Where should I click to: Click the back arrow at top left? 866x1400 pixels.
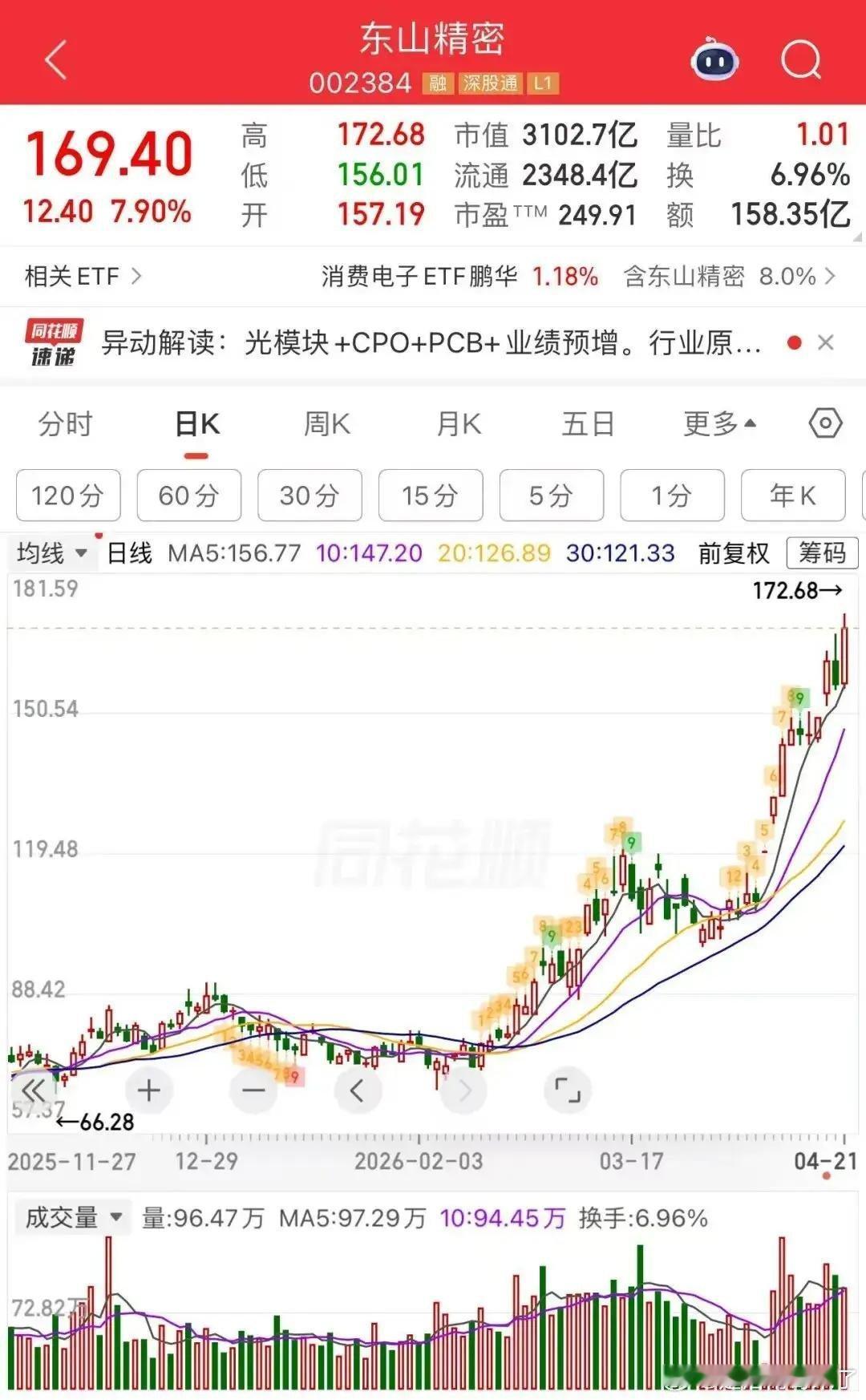pyautogui.click(x=54, y=59)
